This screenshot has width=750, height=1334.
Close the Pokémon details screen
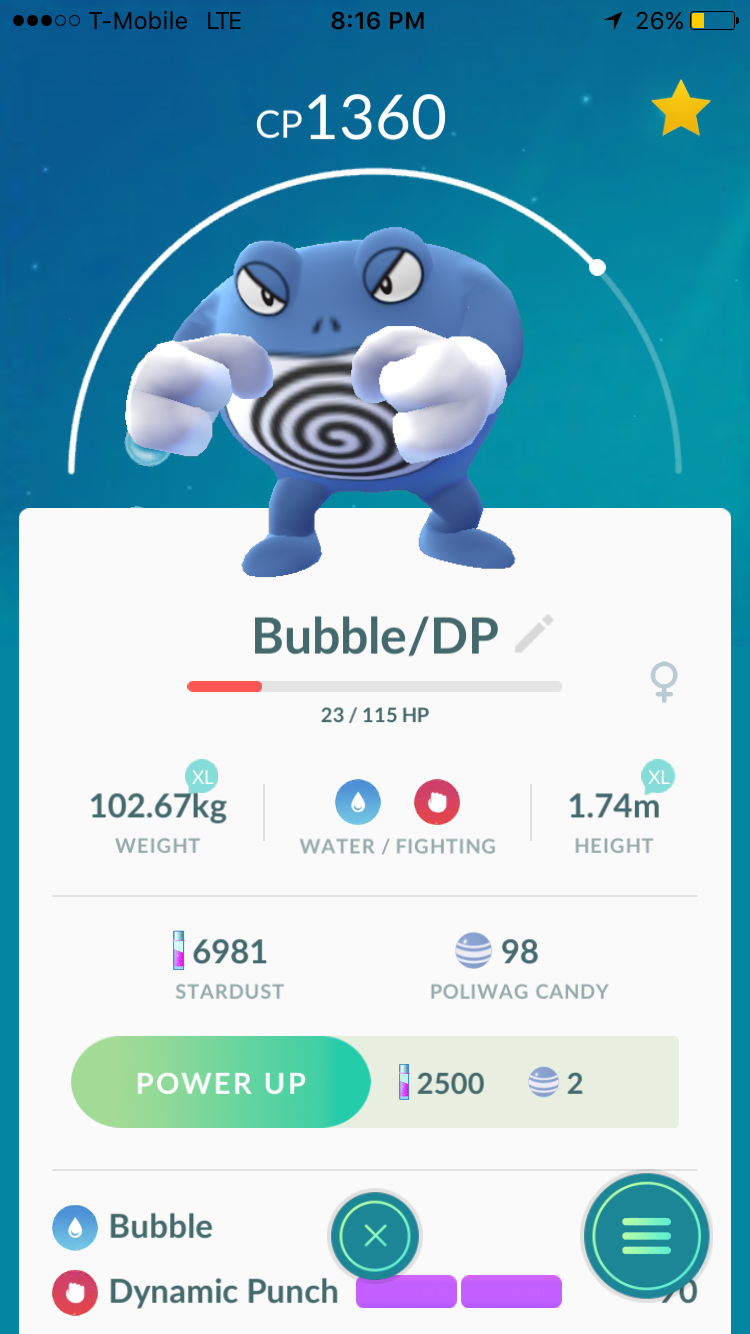pyautogui.click(x=376, y=1236)
